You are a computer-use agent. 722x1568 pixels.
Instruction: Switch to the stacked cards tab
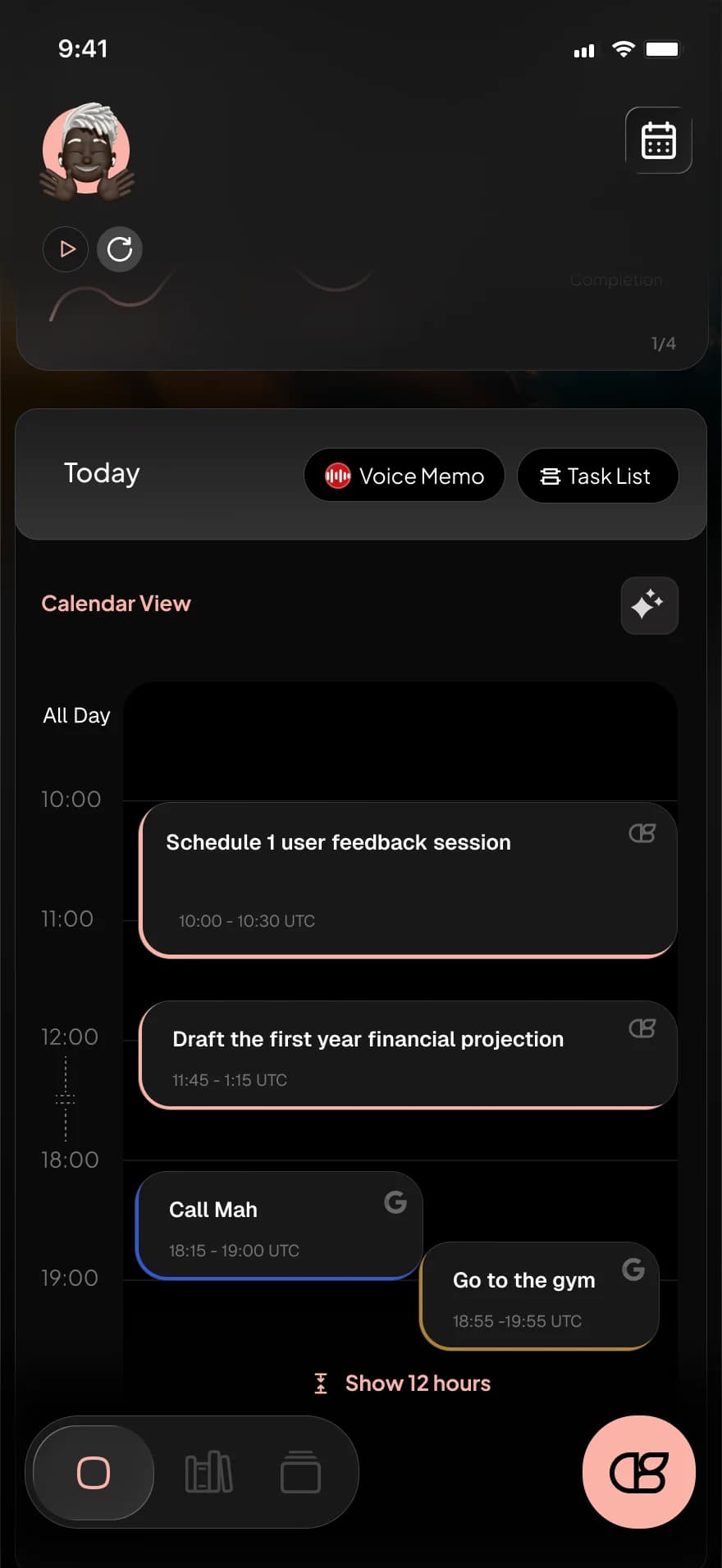[300, 1473]
